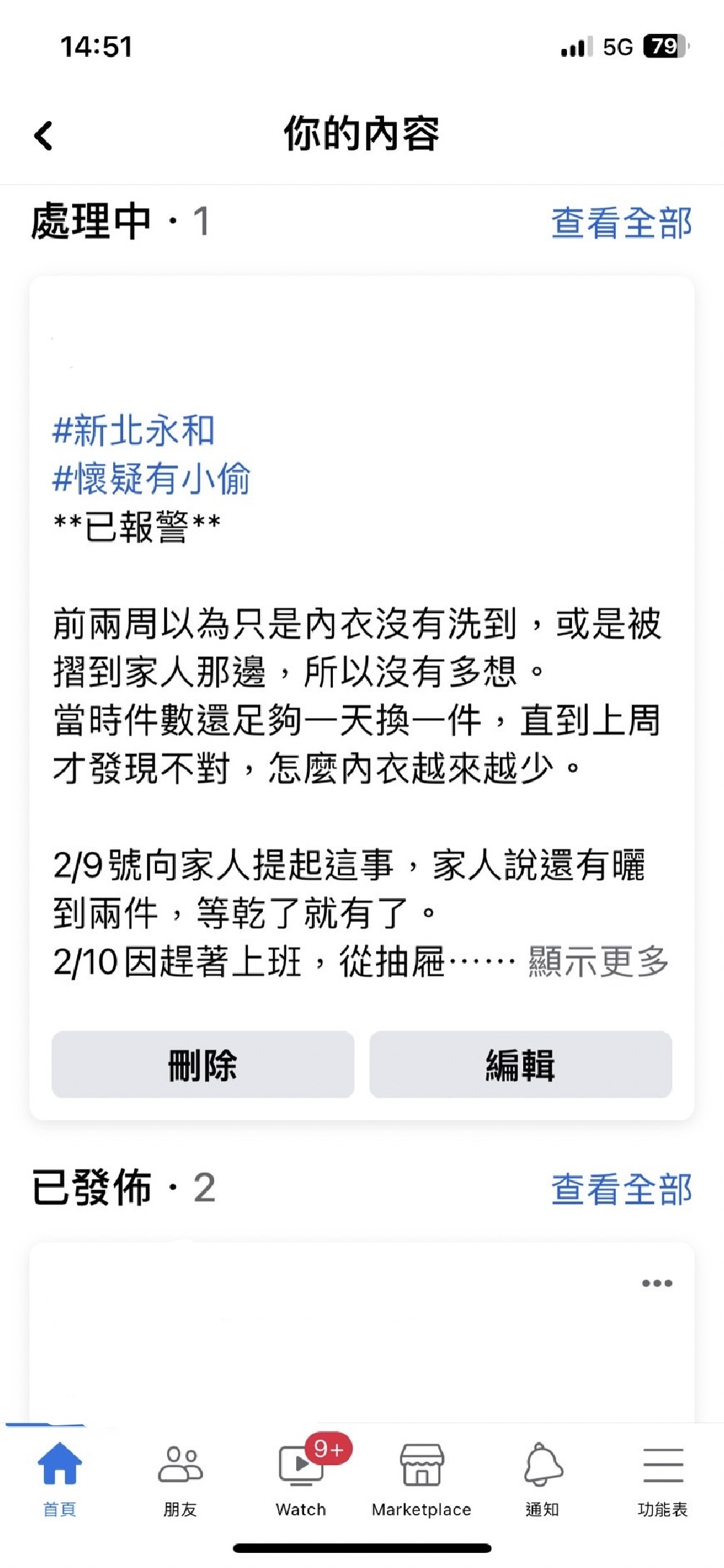This screenshot has width=724, height=1568.
Task: Open the three-dot menu on the published post
Action: [x=657, y=1283]
